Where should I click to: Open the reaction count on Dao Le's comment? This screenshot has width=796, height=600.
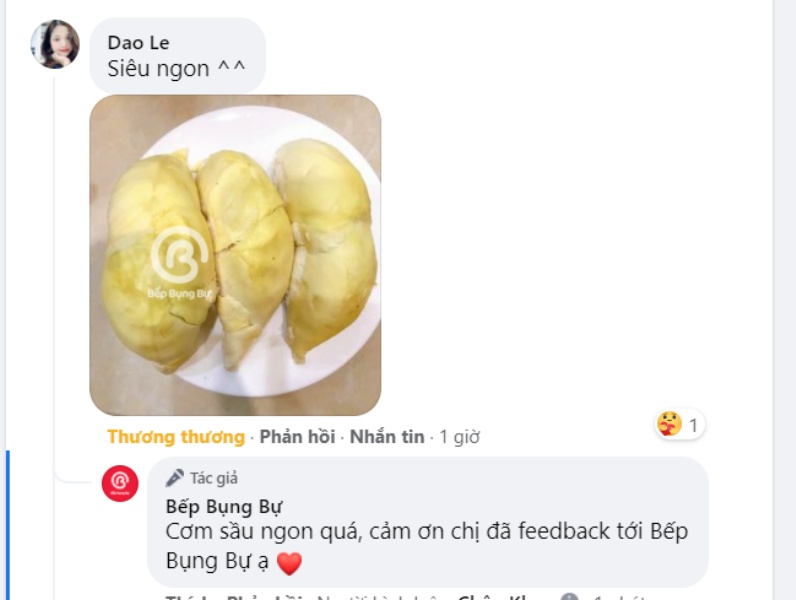[x=680, y=424]
